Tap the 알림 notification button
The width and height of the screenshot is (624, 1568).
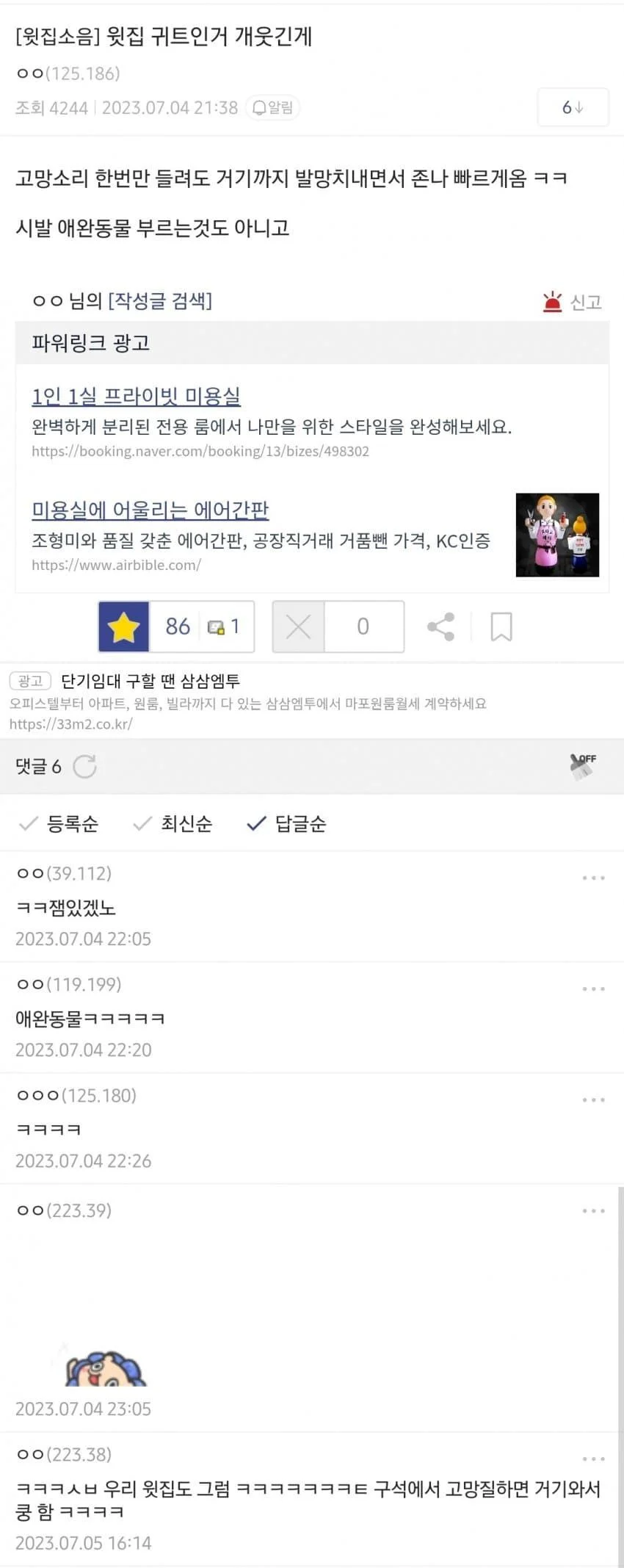pos(272,108)
